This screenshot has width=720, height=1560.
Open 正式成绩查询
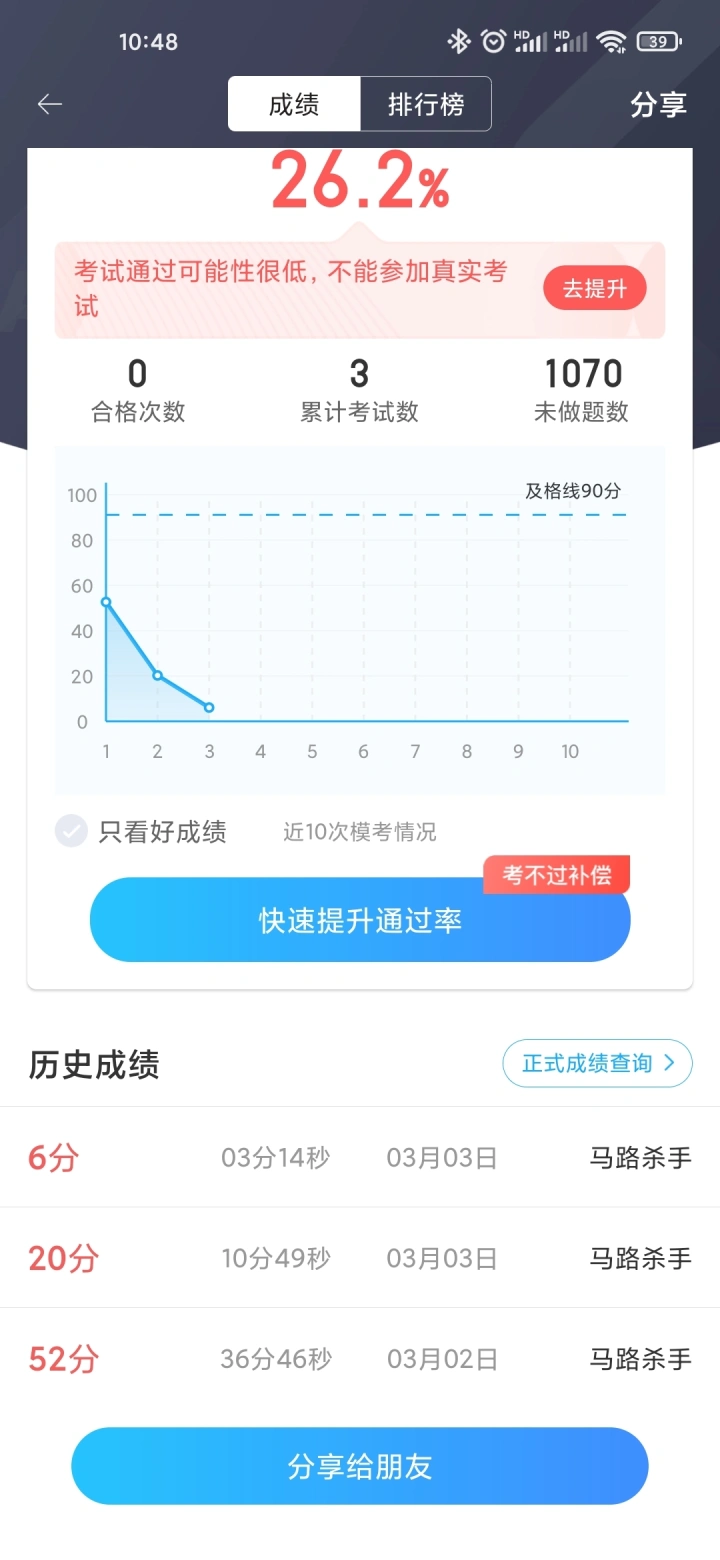tap(597, 1063)
